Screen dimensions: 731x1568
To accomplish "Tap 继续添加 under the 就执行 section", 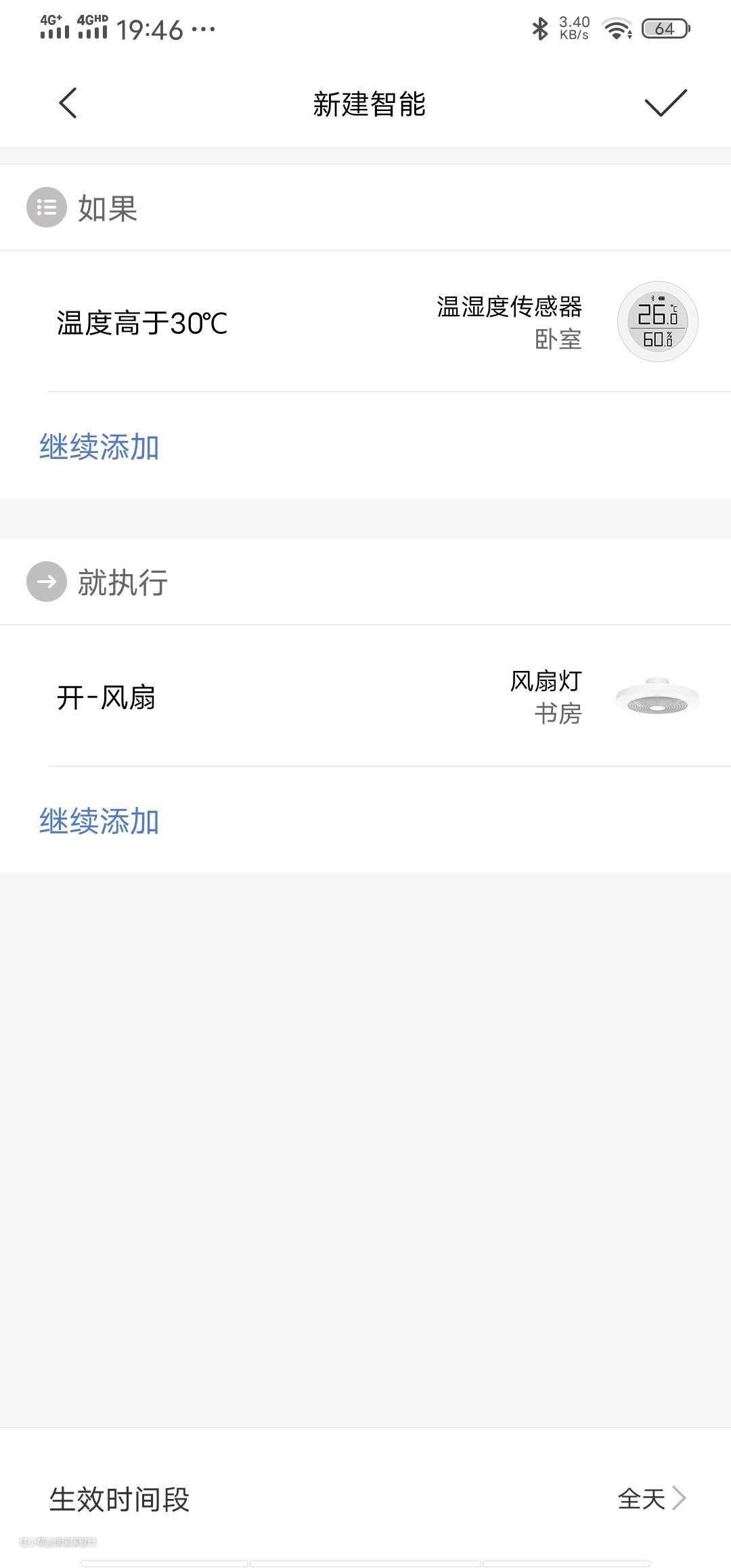I will click(99, 821).
